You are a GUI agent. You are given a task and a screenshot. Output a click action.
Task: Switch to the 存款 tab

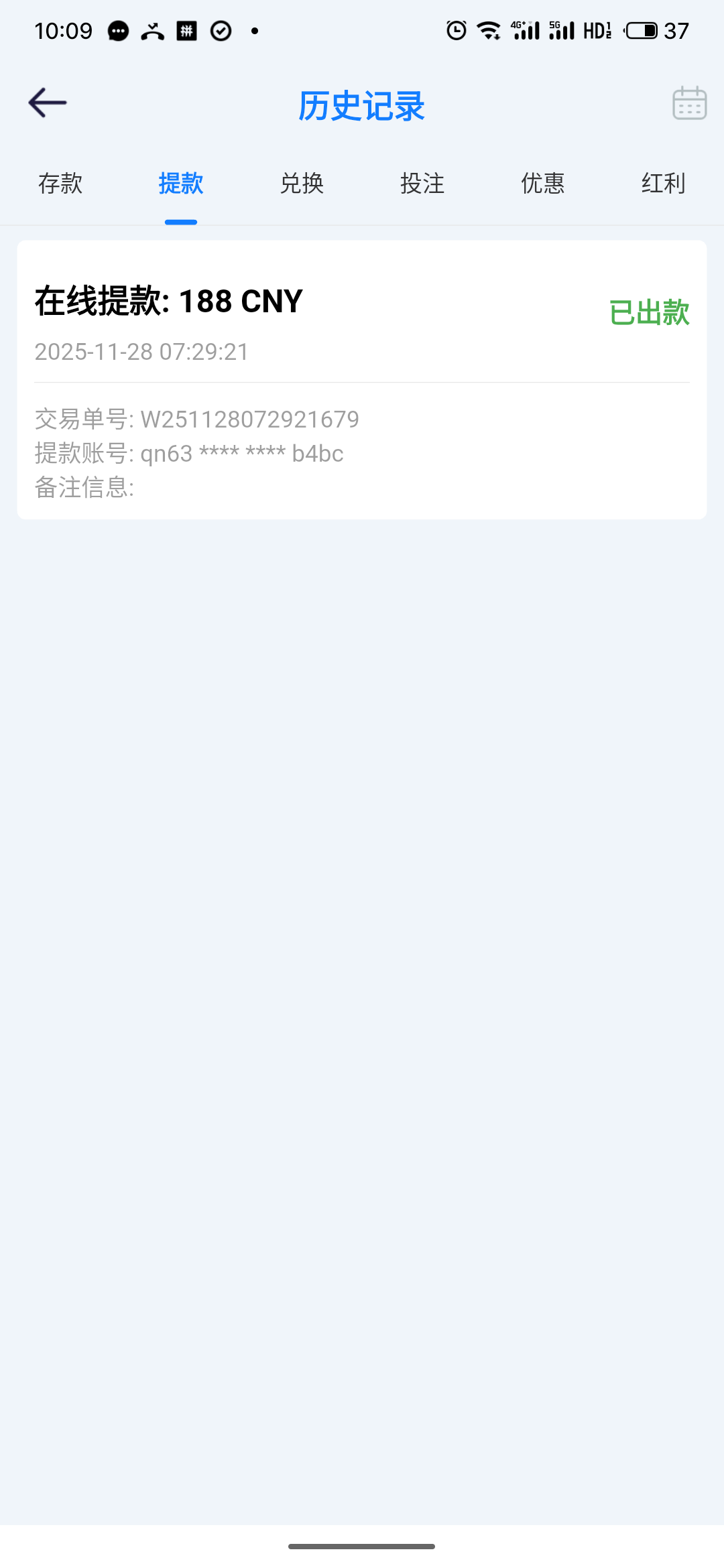tap(60, 184)
